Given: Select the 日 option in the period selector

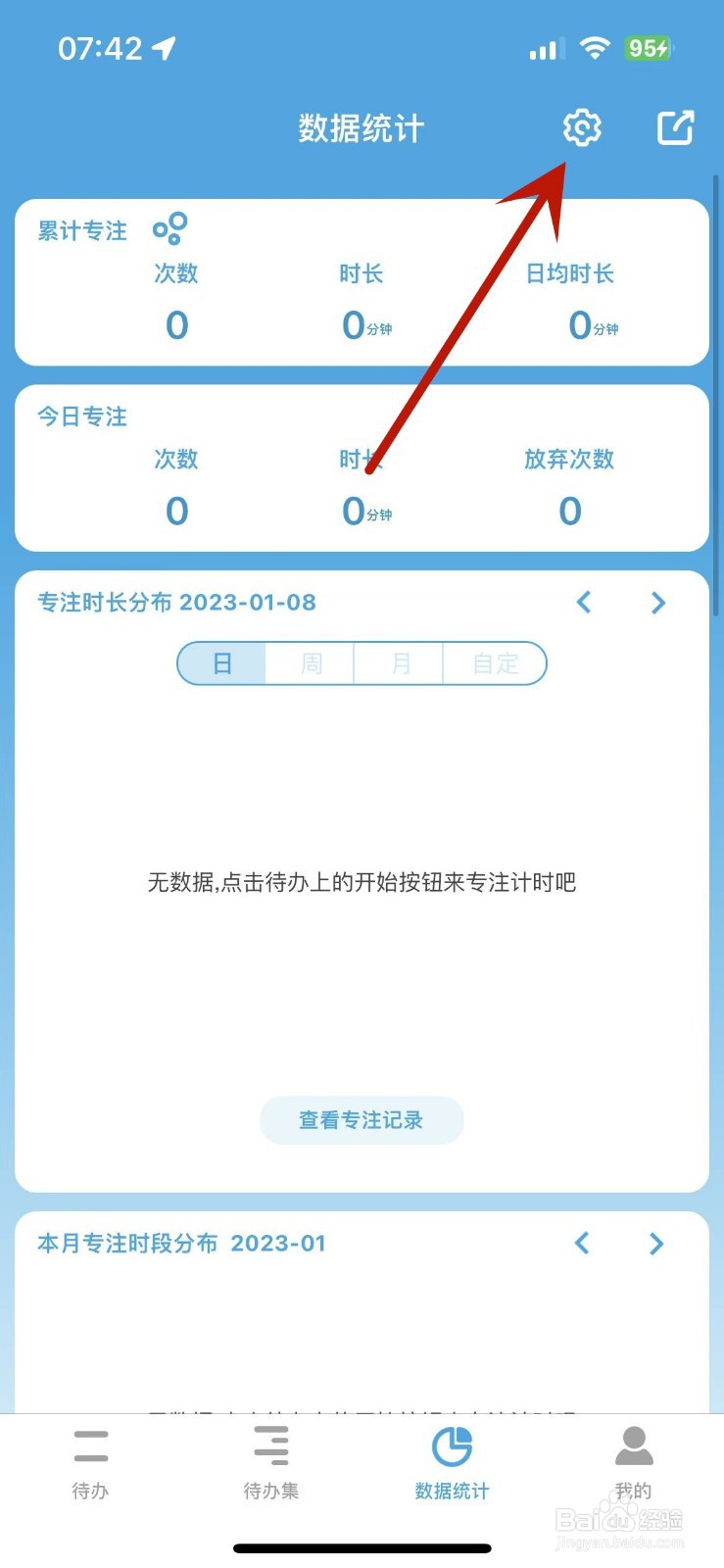Looking at the screenshot, I should tap(222, 662).
